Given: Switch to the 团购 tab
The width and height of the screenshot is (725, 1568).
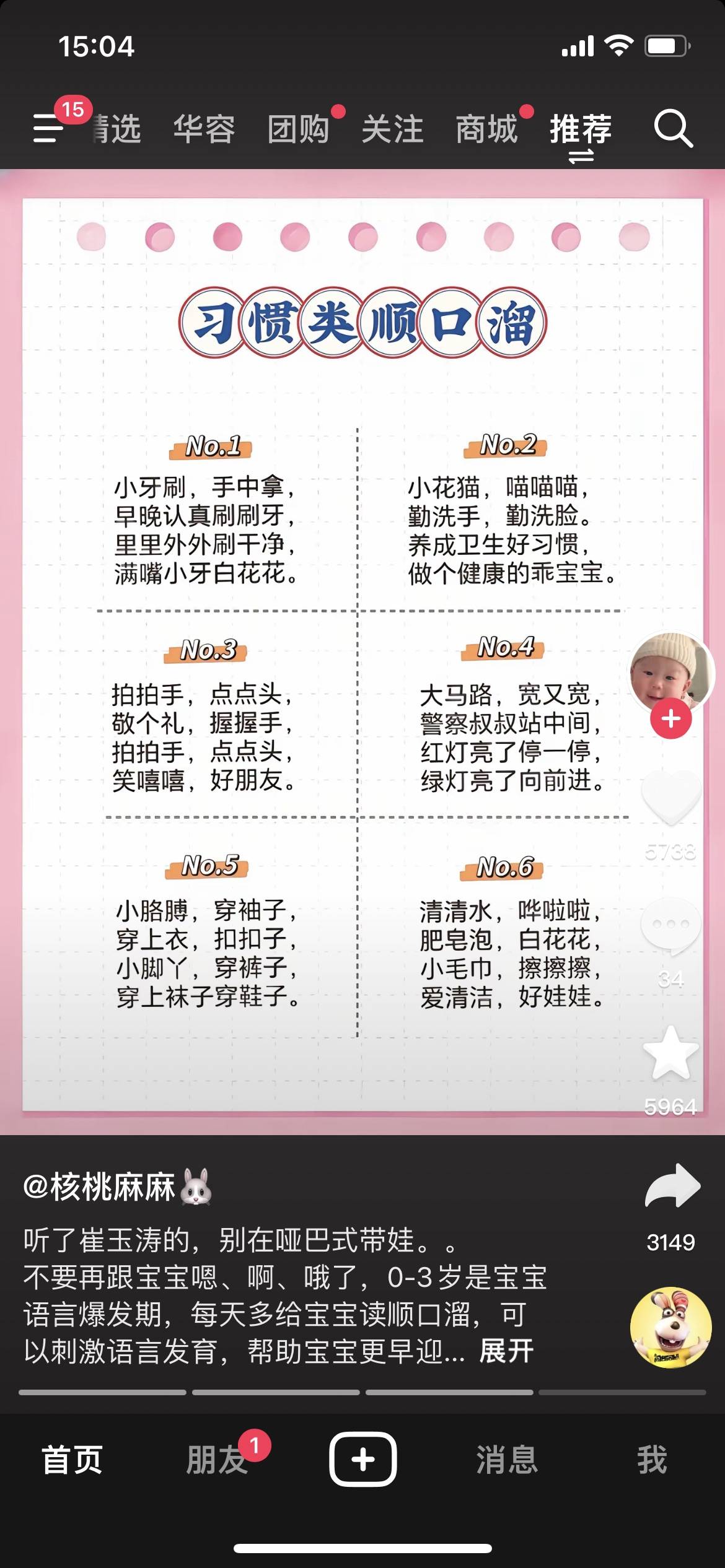Looking at the screenshot, I should coord(299,129).
